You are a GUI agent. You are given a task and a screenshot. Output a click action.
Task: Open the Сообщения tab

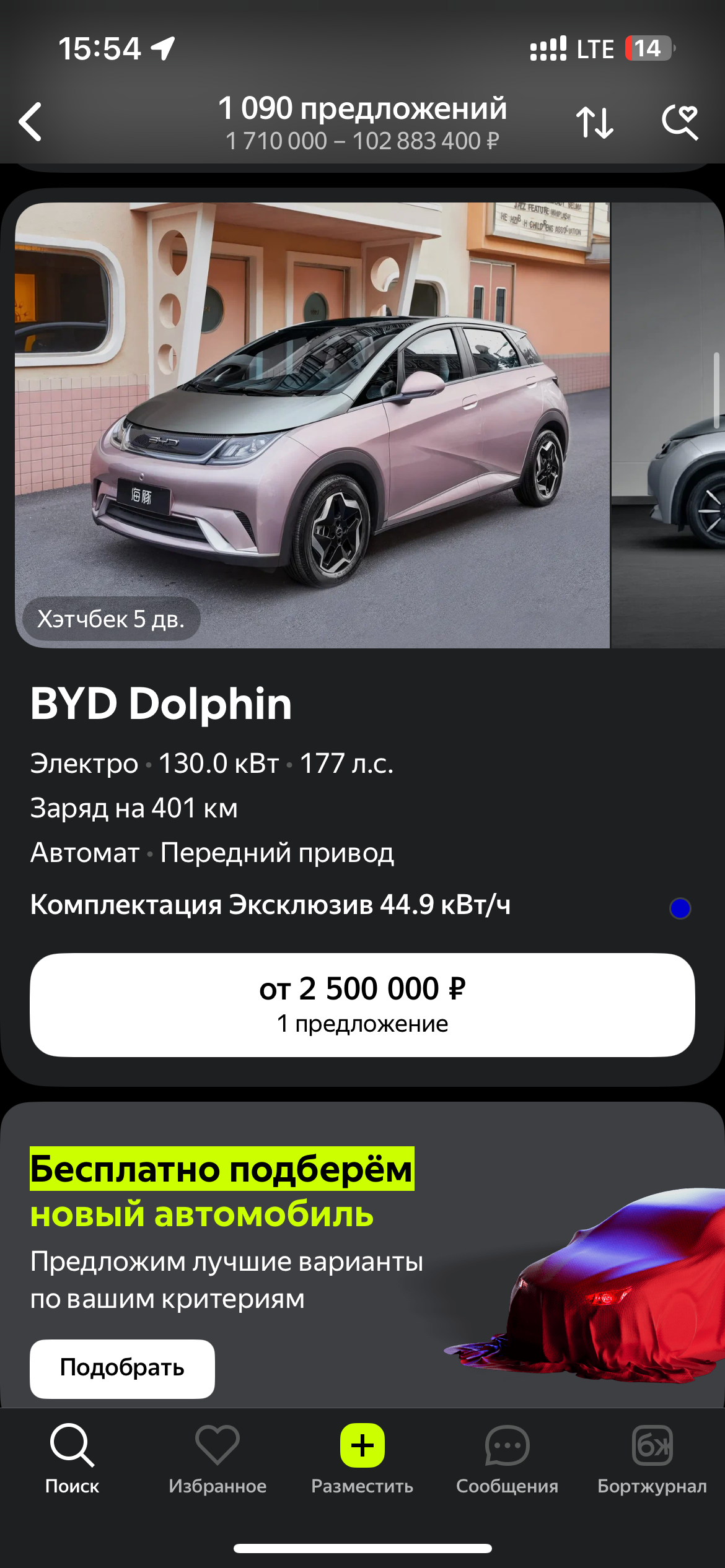click(x=507, y=1458)
